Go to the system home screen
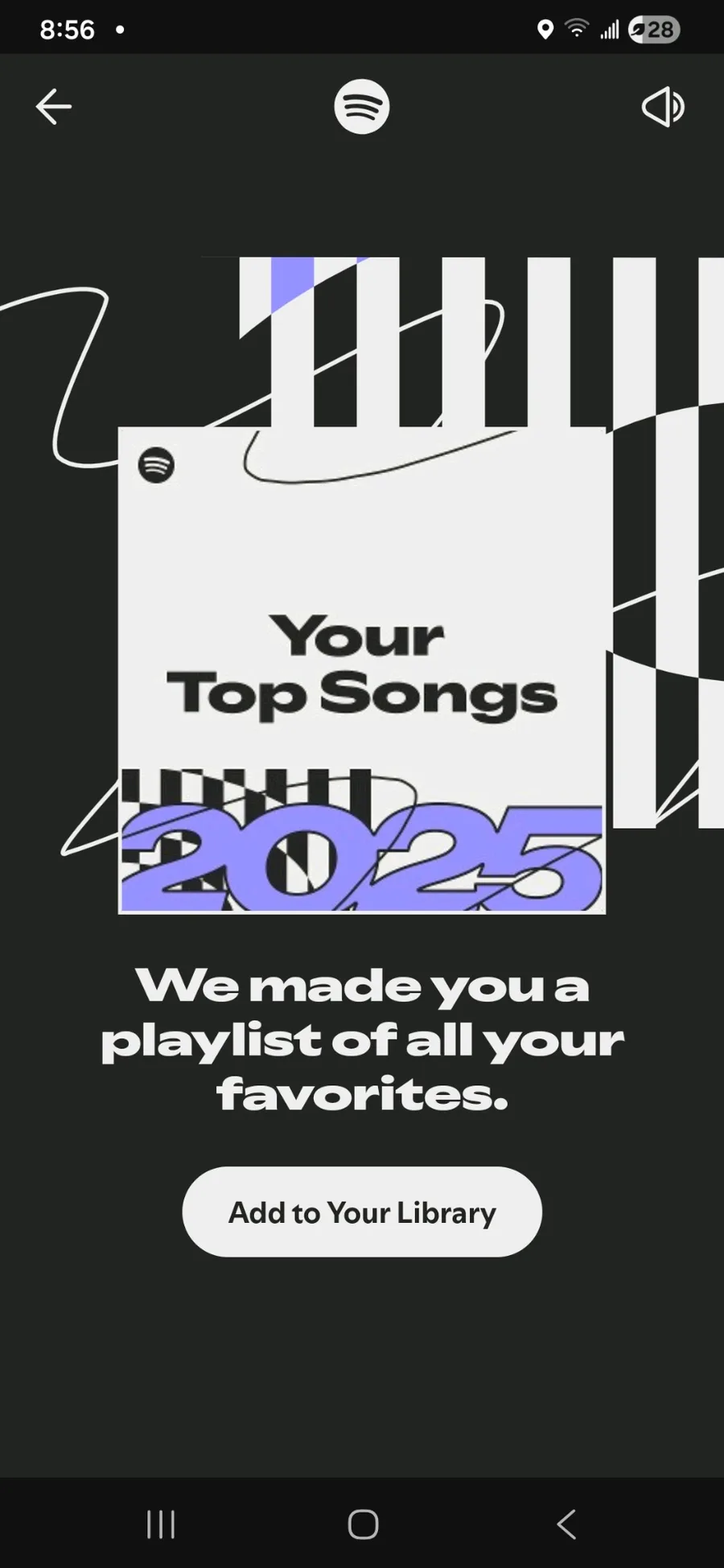Image resolution: width=724 pixels, height=1568 pixels. coord(363,1524)
